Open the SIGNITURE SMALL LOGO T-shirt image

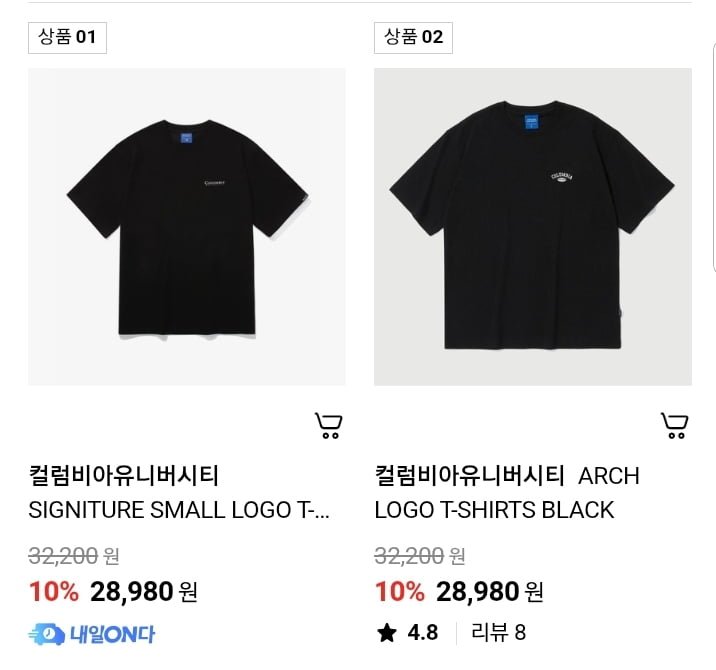click(x=187, y=227)
